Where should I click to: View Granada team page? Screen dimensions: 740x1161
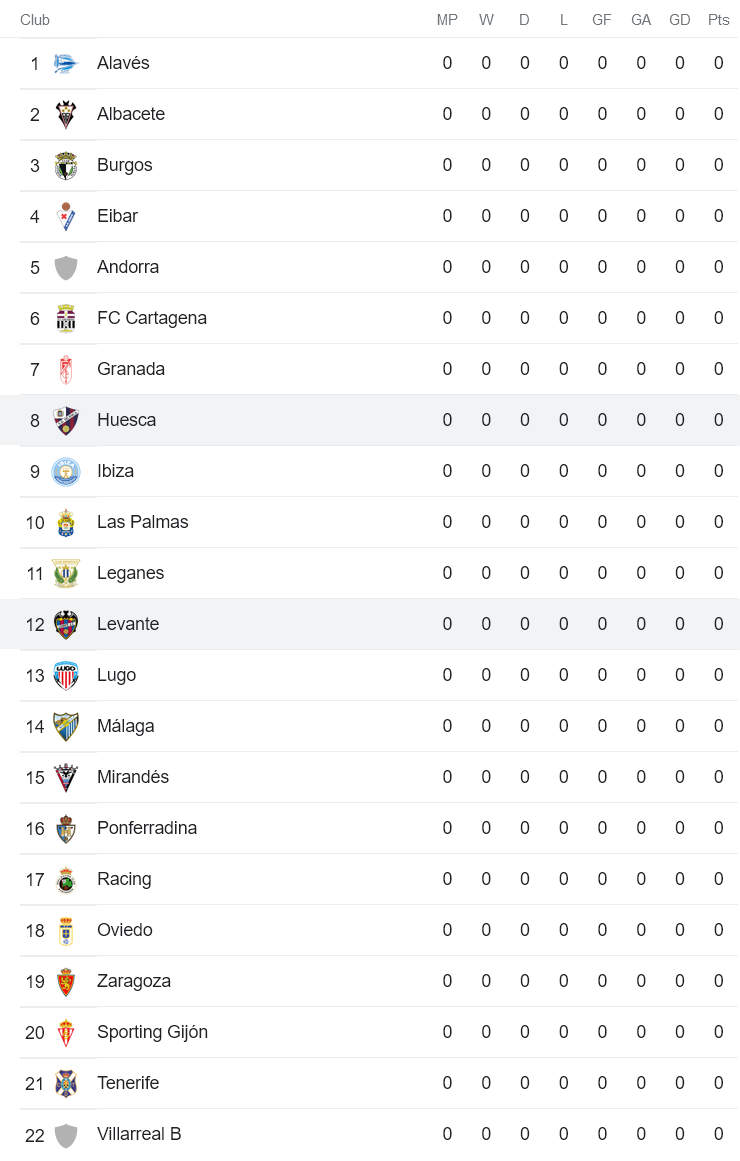131,369
